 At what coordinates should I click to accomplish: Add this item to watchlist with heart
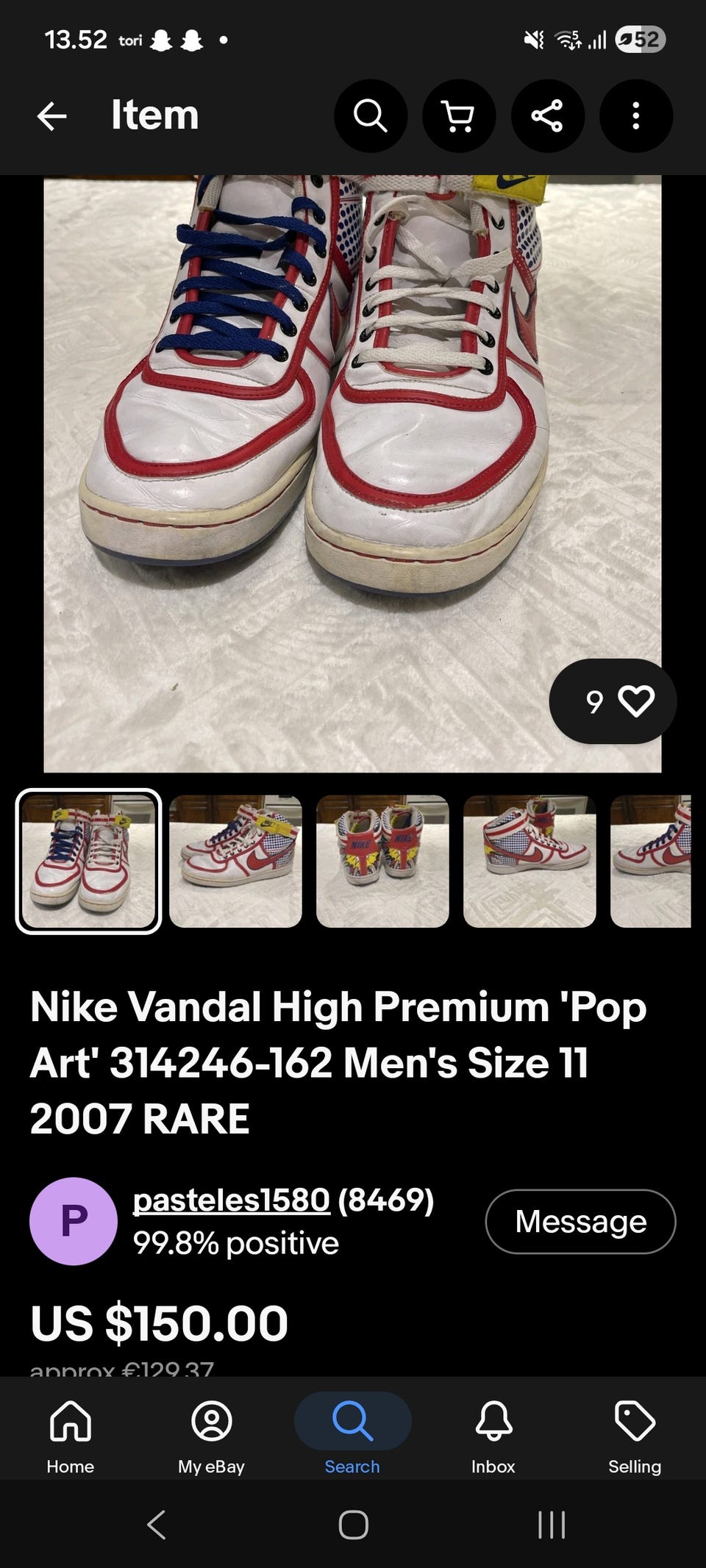point(635,701)
